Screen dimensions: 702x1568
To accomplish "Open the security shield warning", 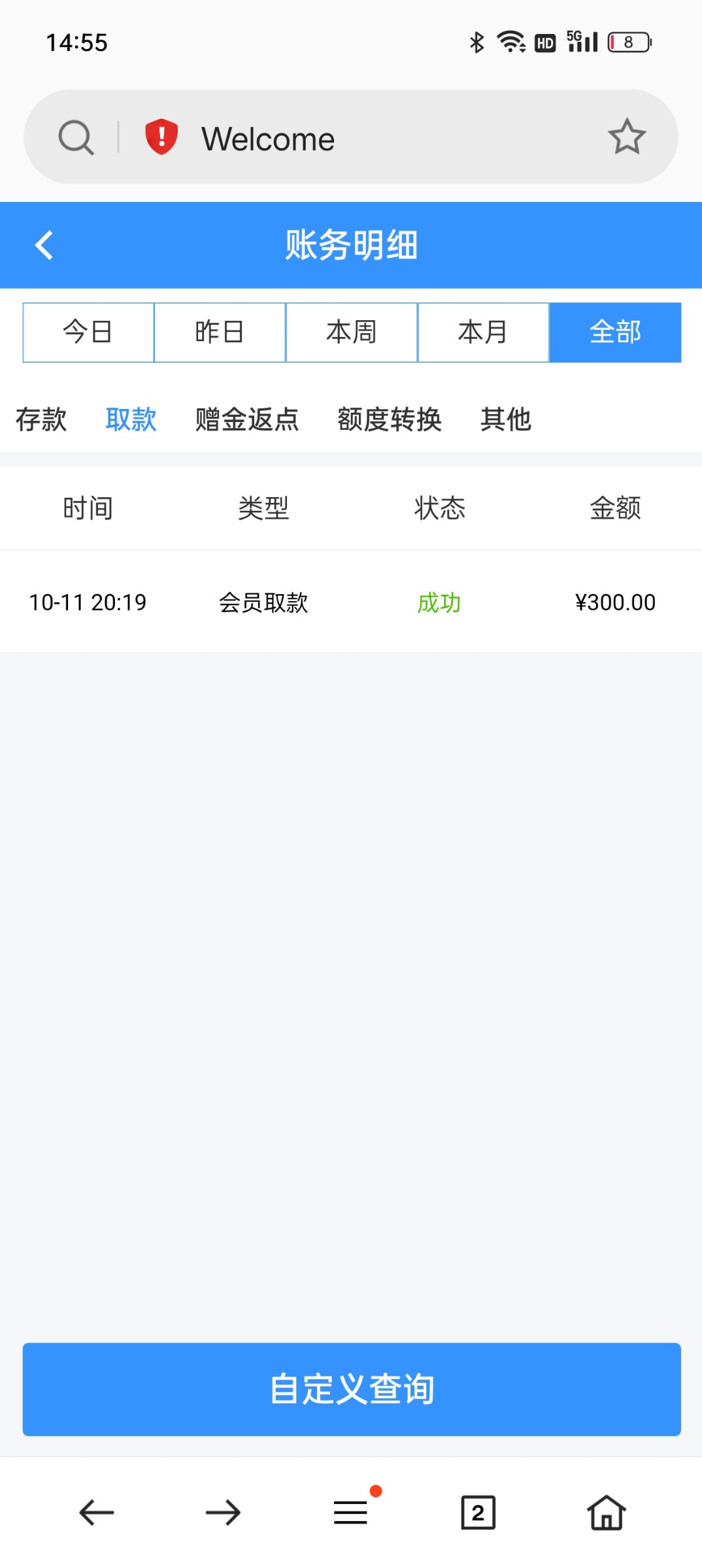I will click(x=161, y=137).
